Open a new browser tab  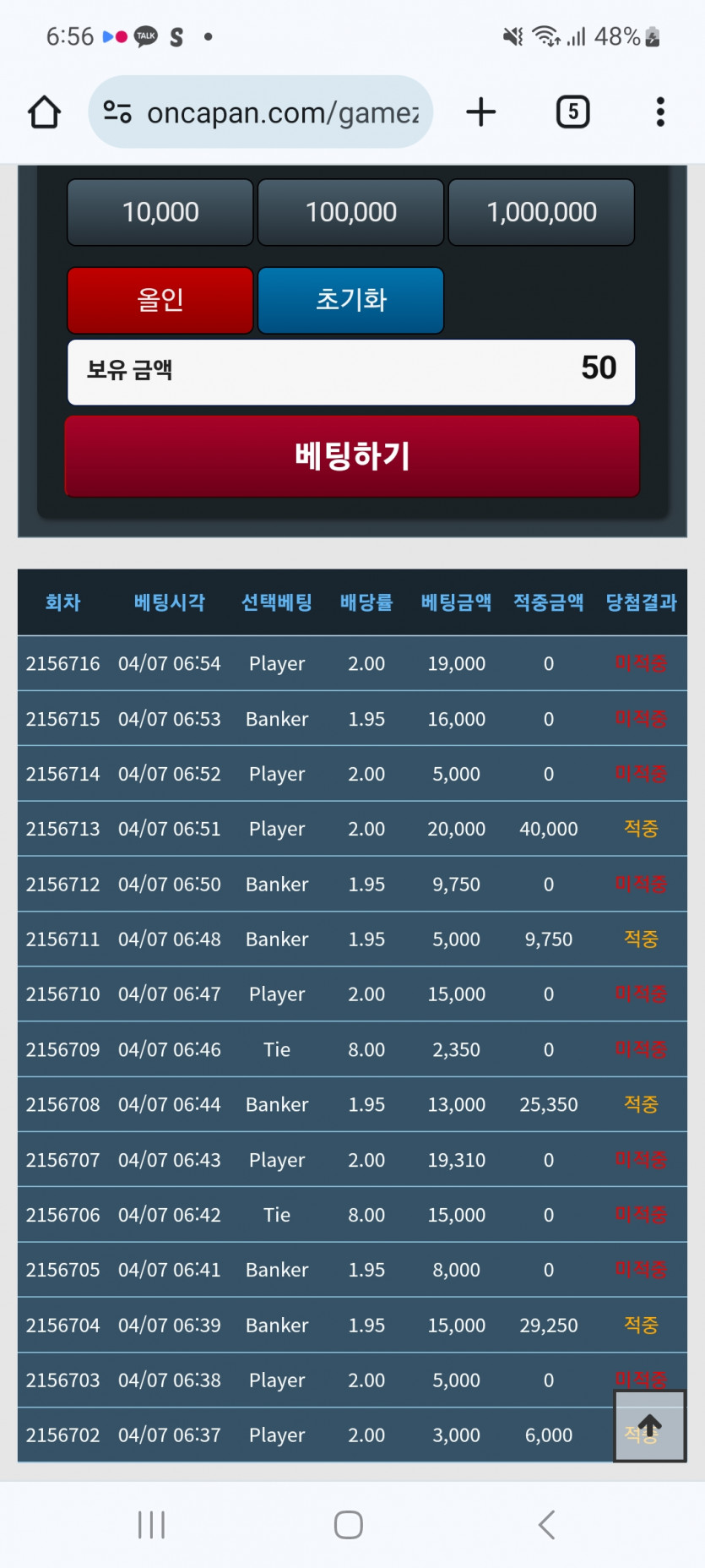tap(481, 112)
